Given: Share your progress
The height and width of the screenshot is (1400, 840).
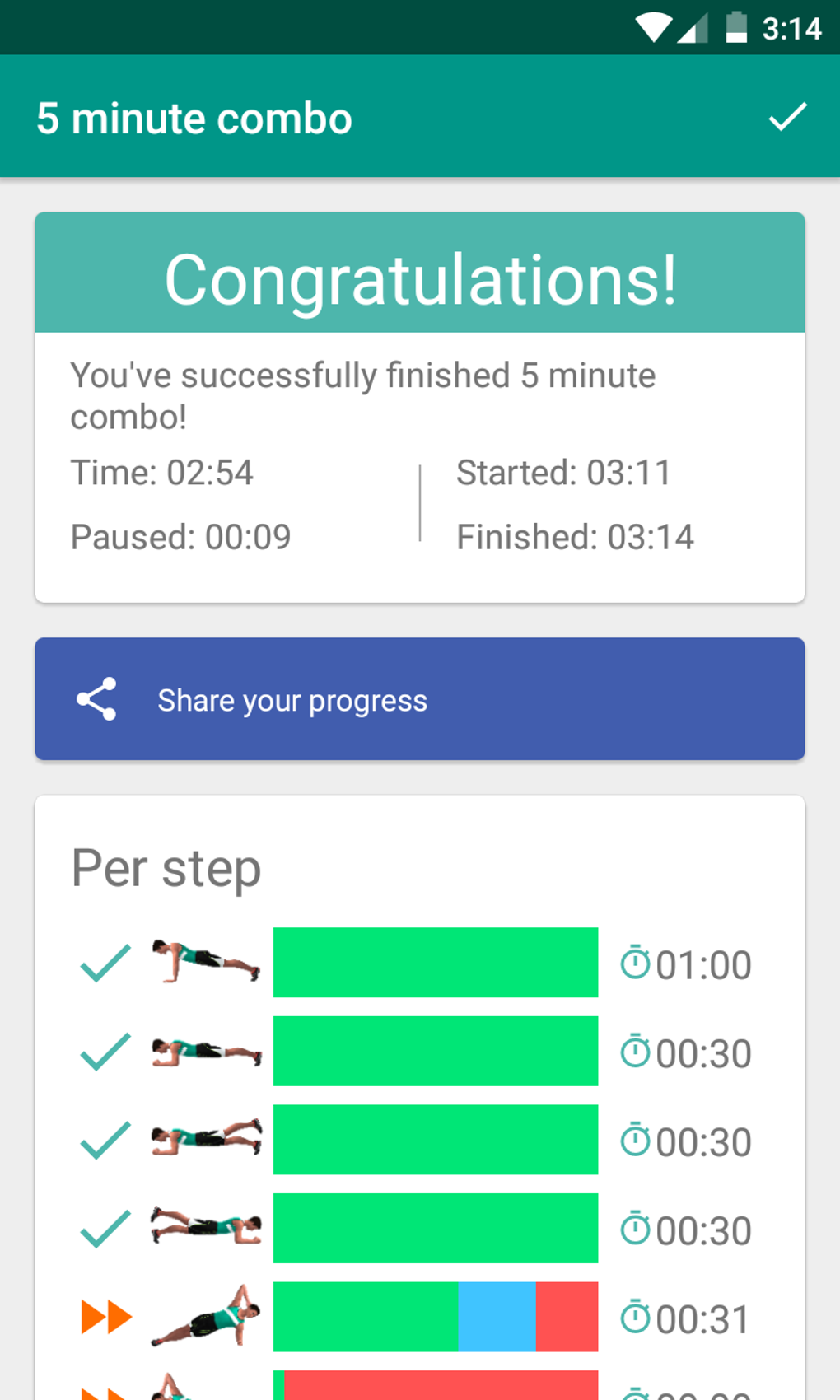Looking at the screenshot, I should 419,699.
